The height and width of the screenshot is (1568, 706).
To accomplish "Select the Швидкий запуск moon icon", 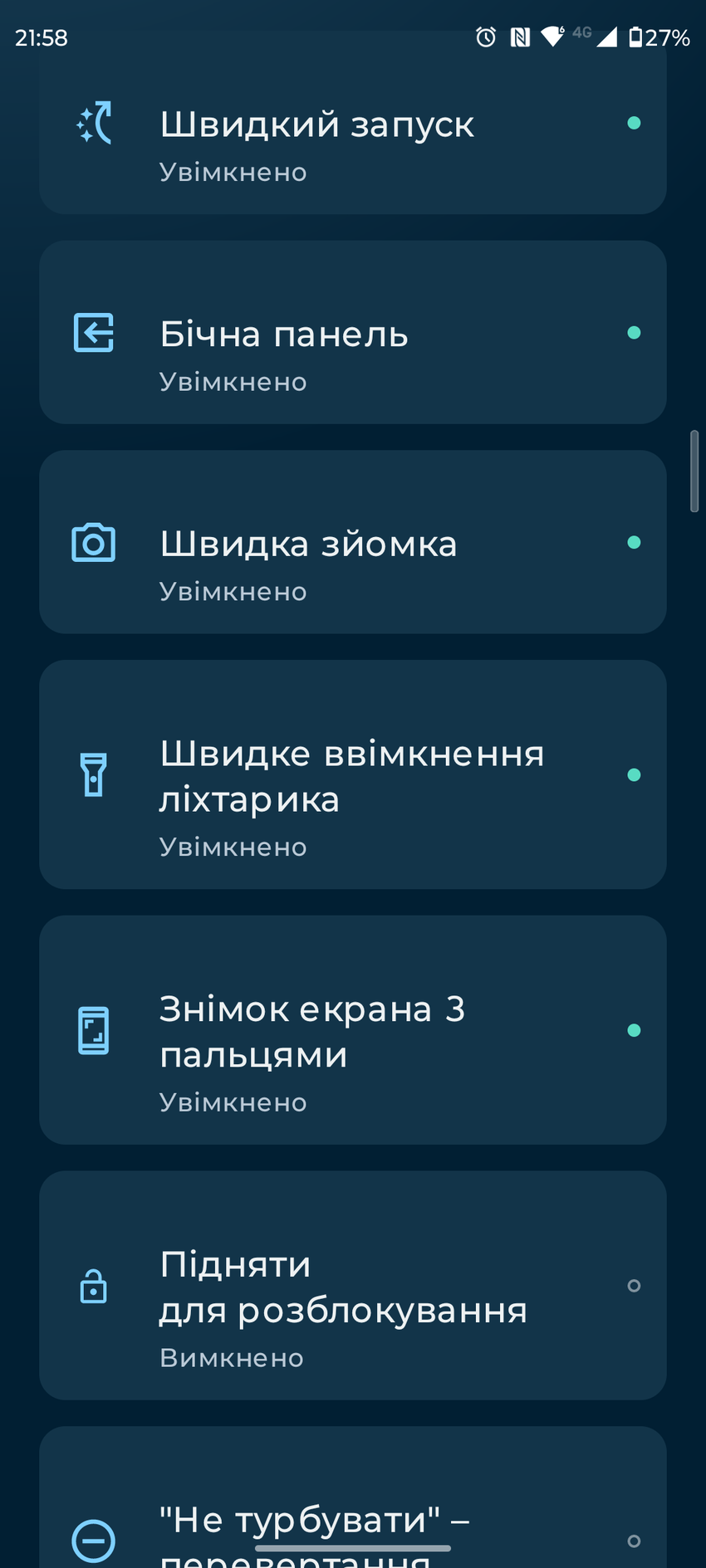I will pyautogui.click(x=94, y=123).
